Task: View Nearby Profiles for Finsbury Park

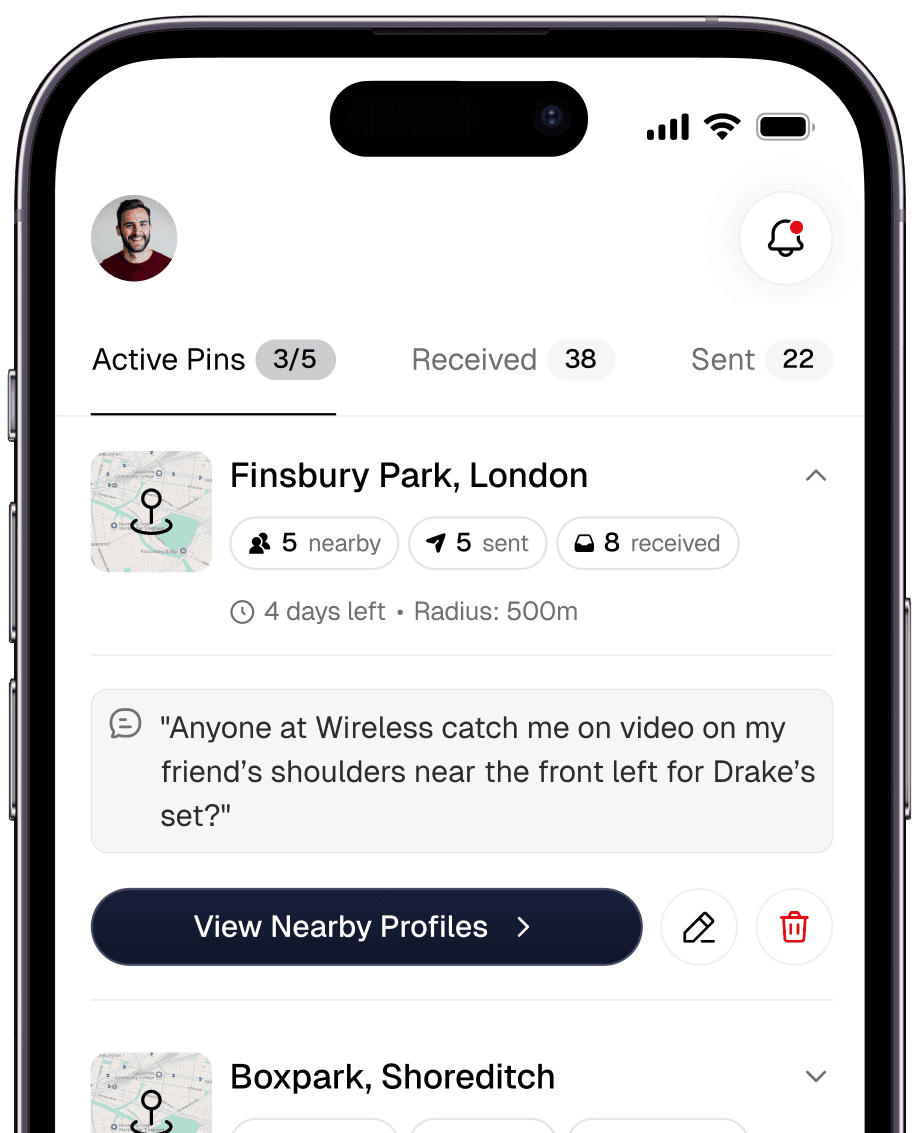Action: pos(366,927)
